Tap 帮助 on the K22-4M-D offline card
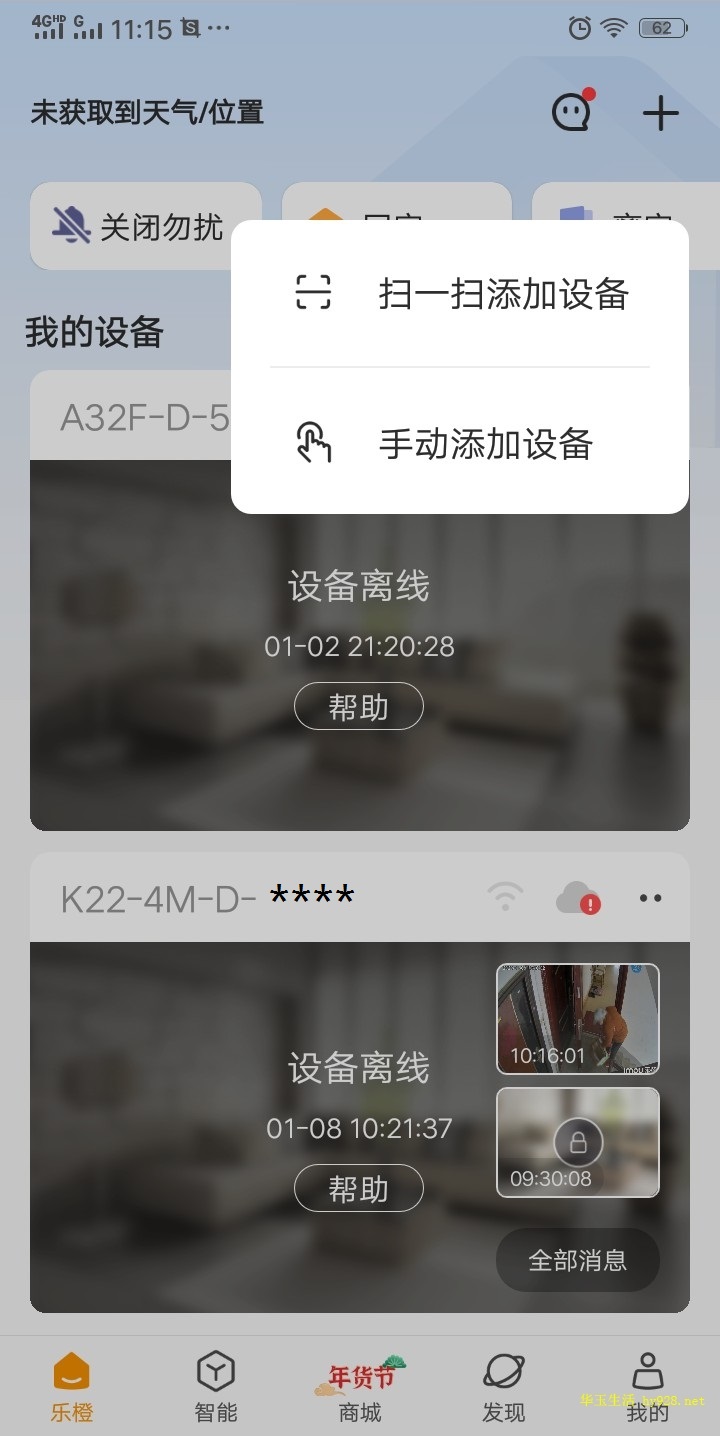 click(358, 1189)
